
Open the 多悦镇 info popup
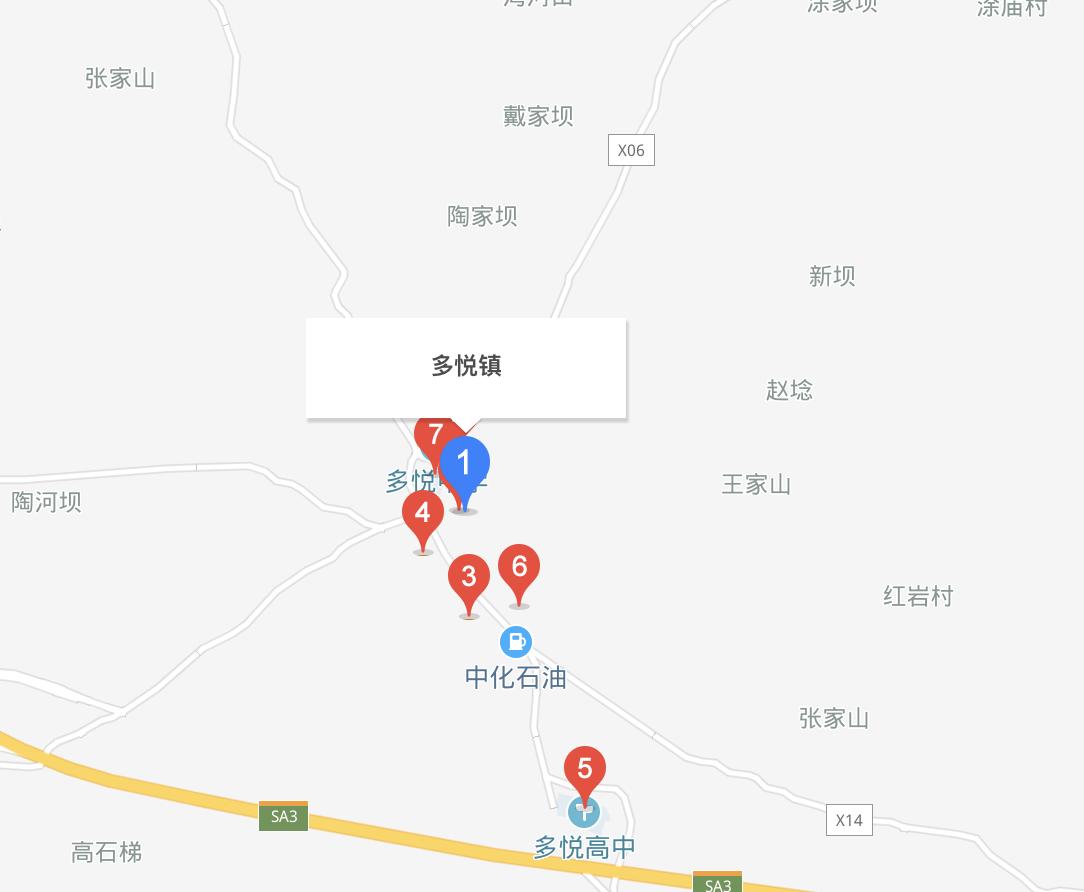click(466, 366)
